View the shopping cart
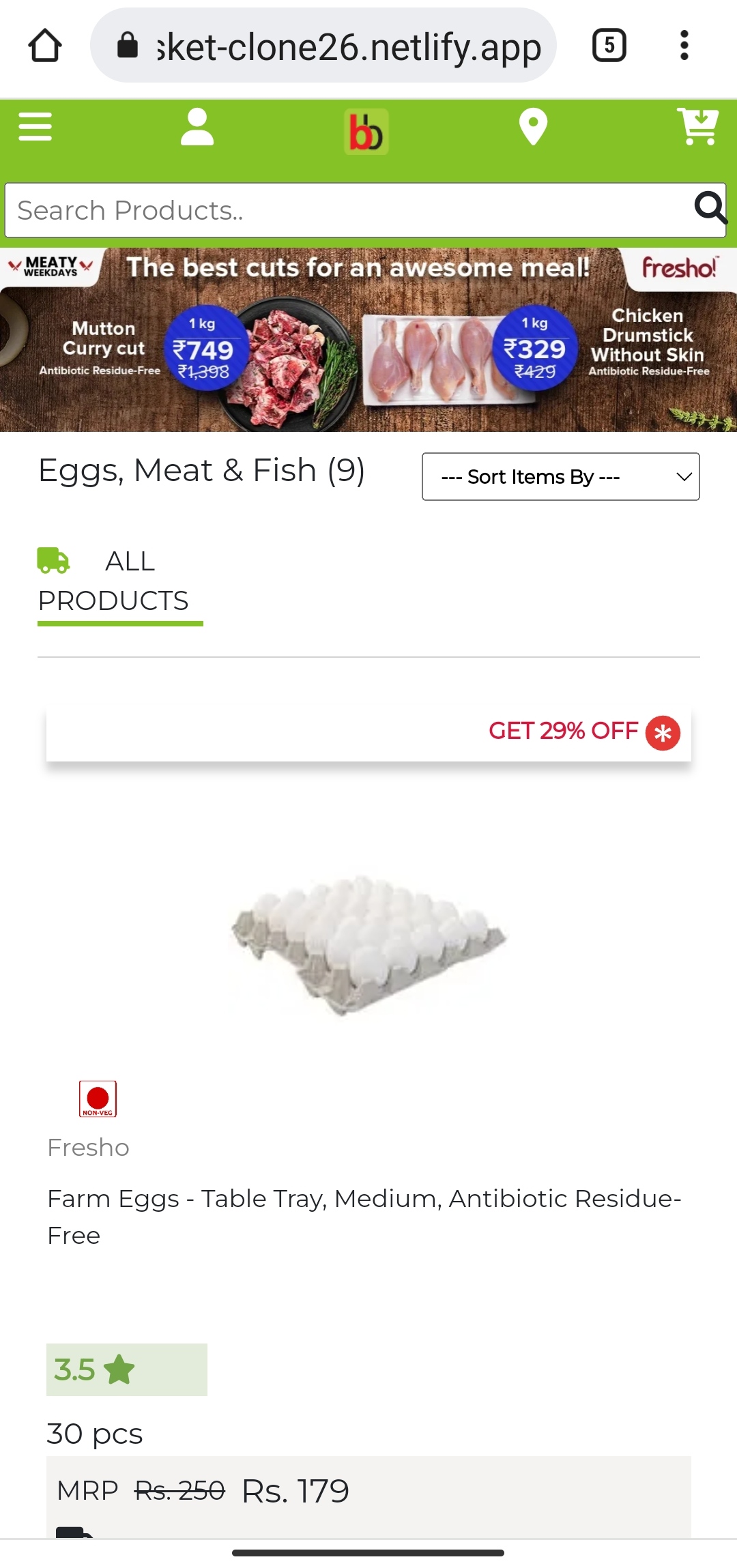The width and height of the screenshot is (737, 1568). (x=697, y=127)
